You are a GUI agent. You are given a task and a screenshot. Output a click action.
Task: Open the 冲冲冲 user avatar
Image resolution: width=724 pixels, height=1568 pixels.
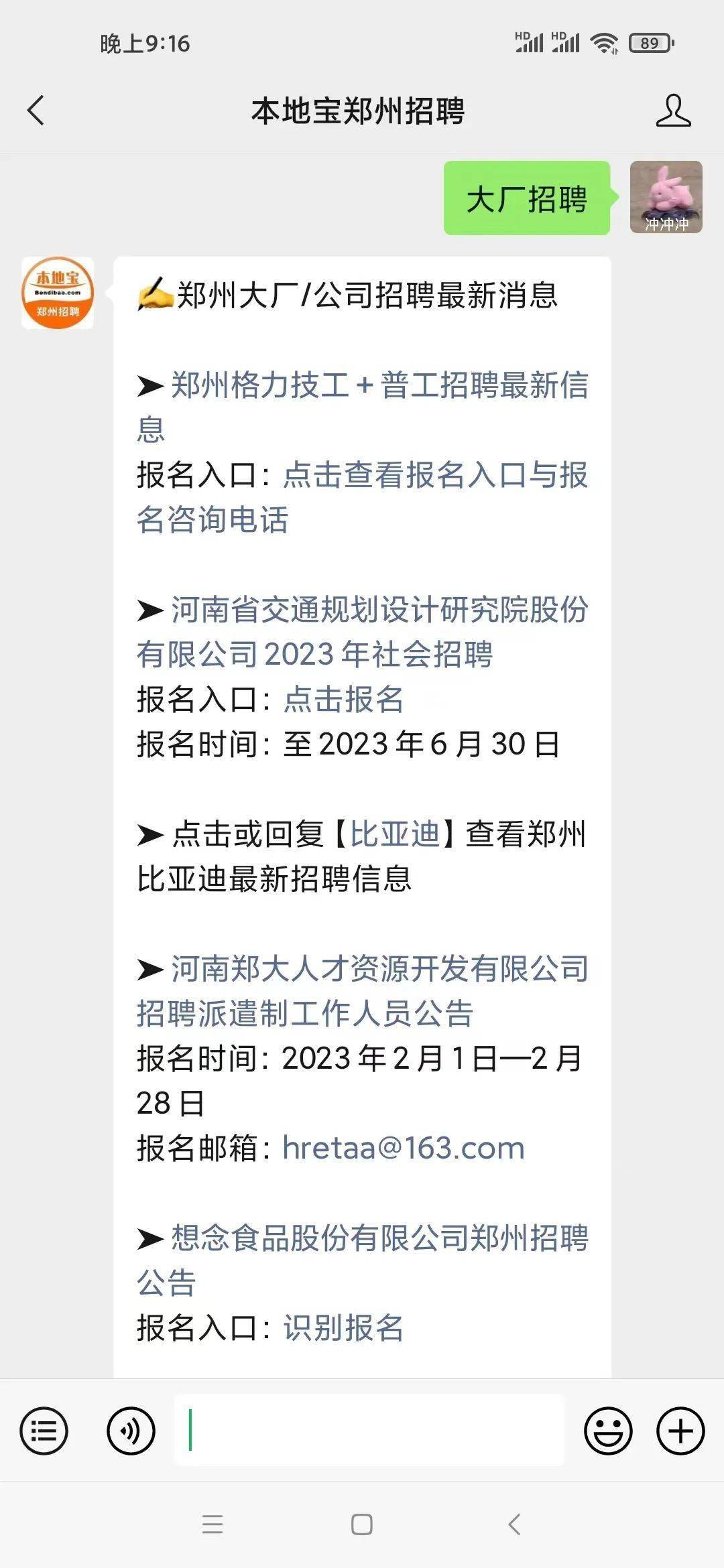tap(666, 197)
